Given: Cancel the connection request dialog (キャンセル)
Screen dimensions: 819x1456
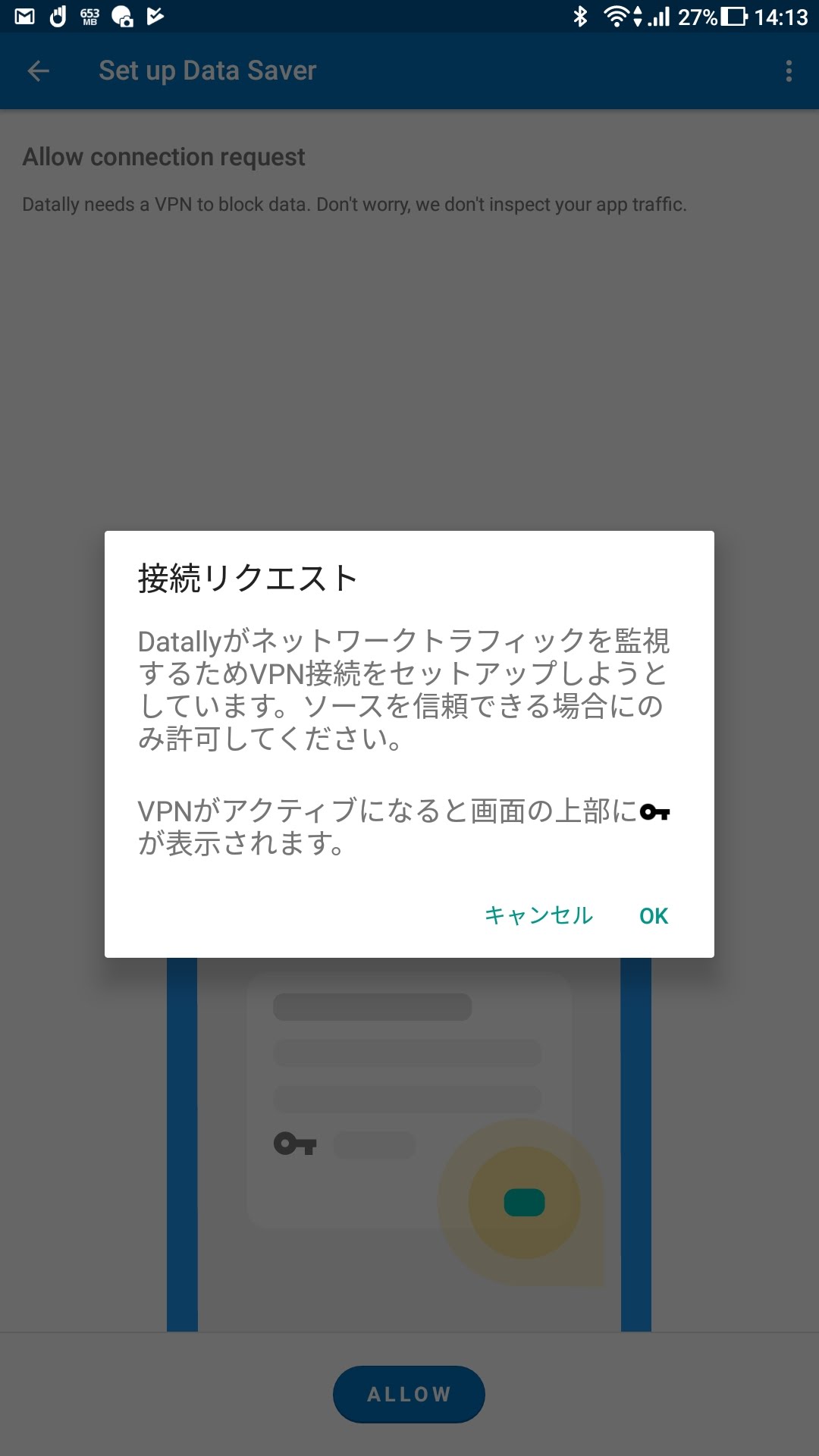Looking at the screenshot, I should tap(538, 915).
